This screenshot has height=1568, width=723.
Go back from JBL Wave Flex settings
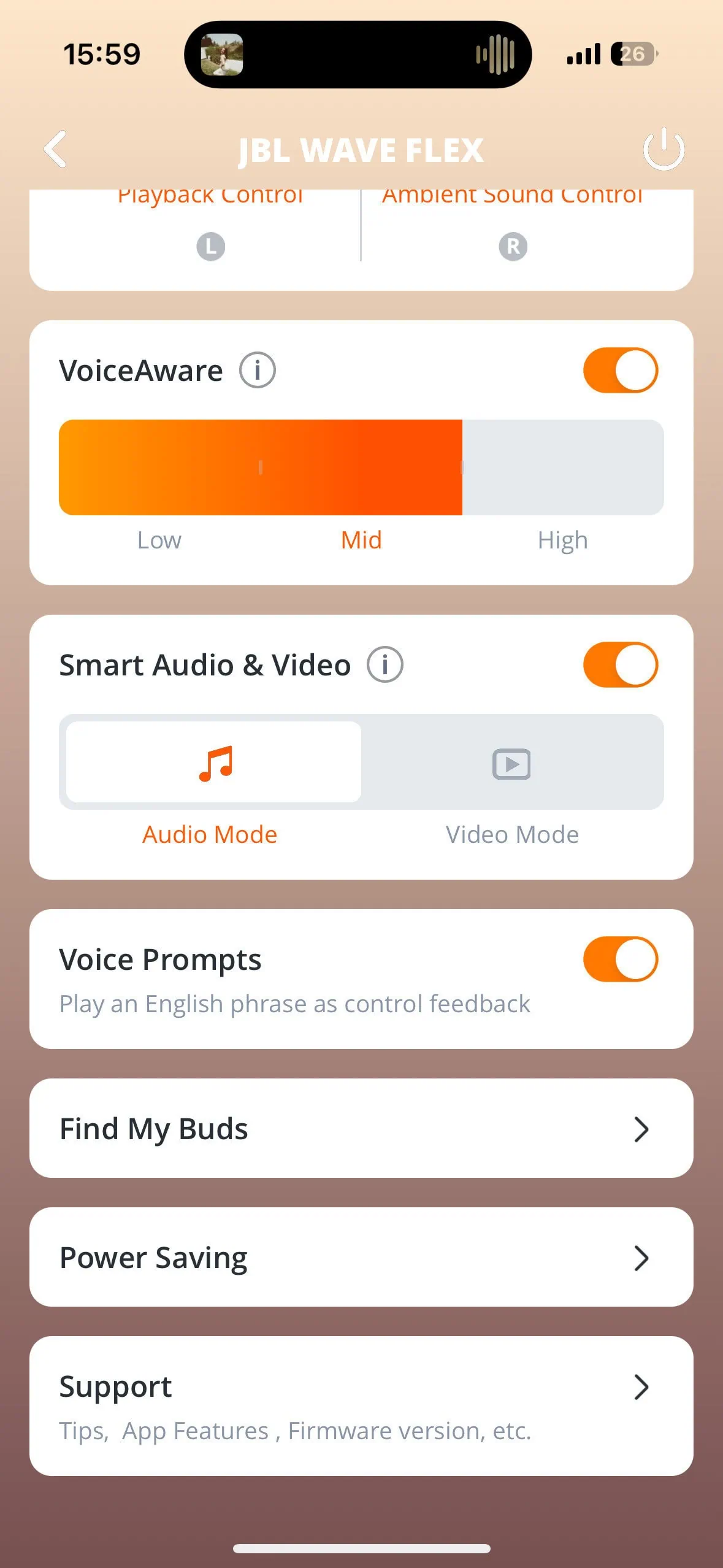coord(56,149)
